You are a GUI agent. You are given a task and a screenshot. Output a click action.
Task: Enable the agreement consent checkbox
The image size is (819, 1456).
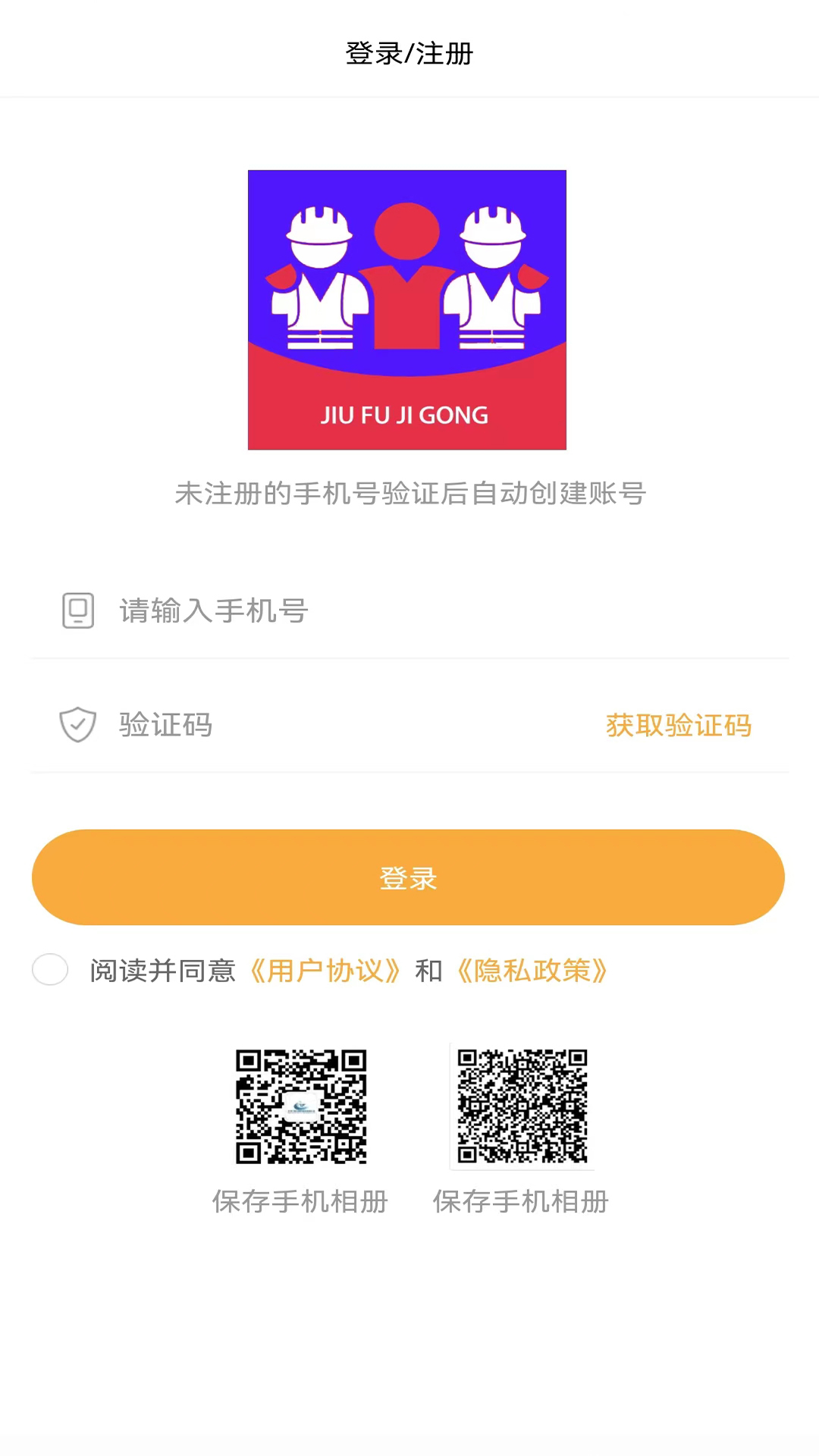tap(50, 969)
